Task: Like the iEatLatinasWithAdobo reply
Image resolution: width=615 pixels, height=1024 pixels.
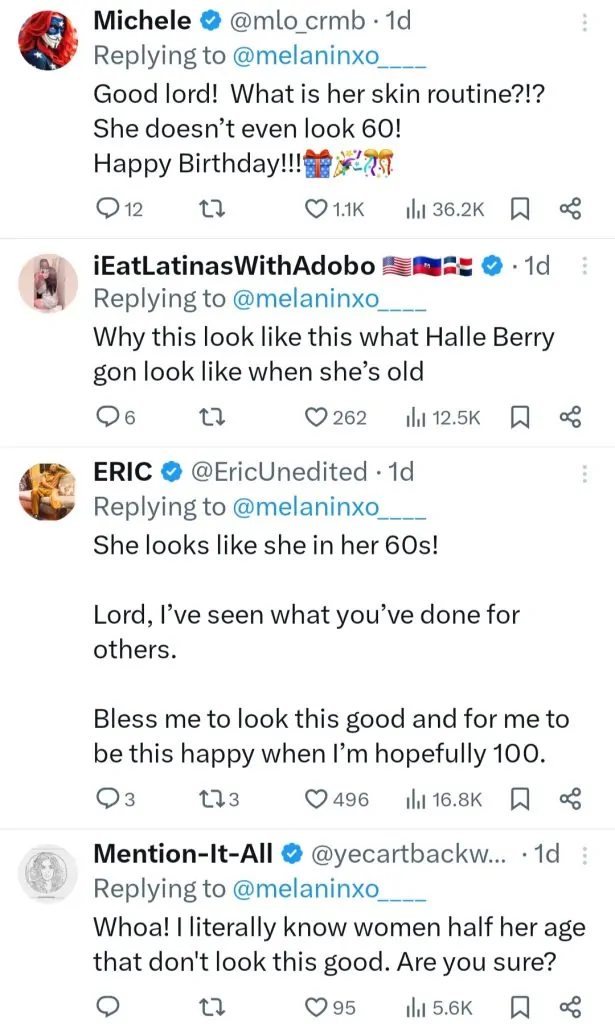Action: point(317,417)
